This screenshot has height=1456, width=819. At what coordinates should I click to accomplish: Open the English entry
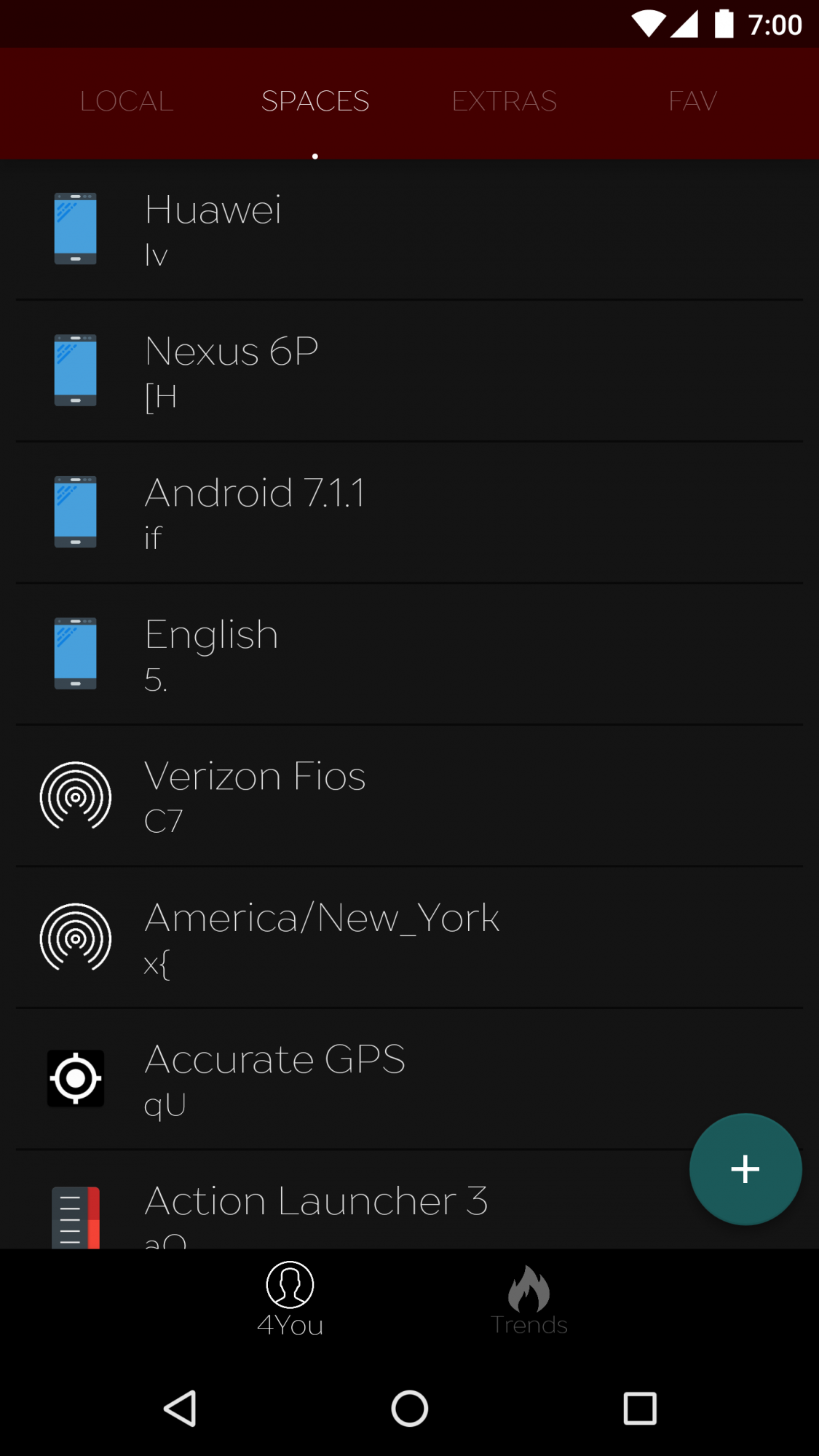pos(408,654)
